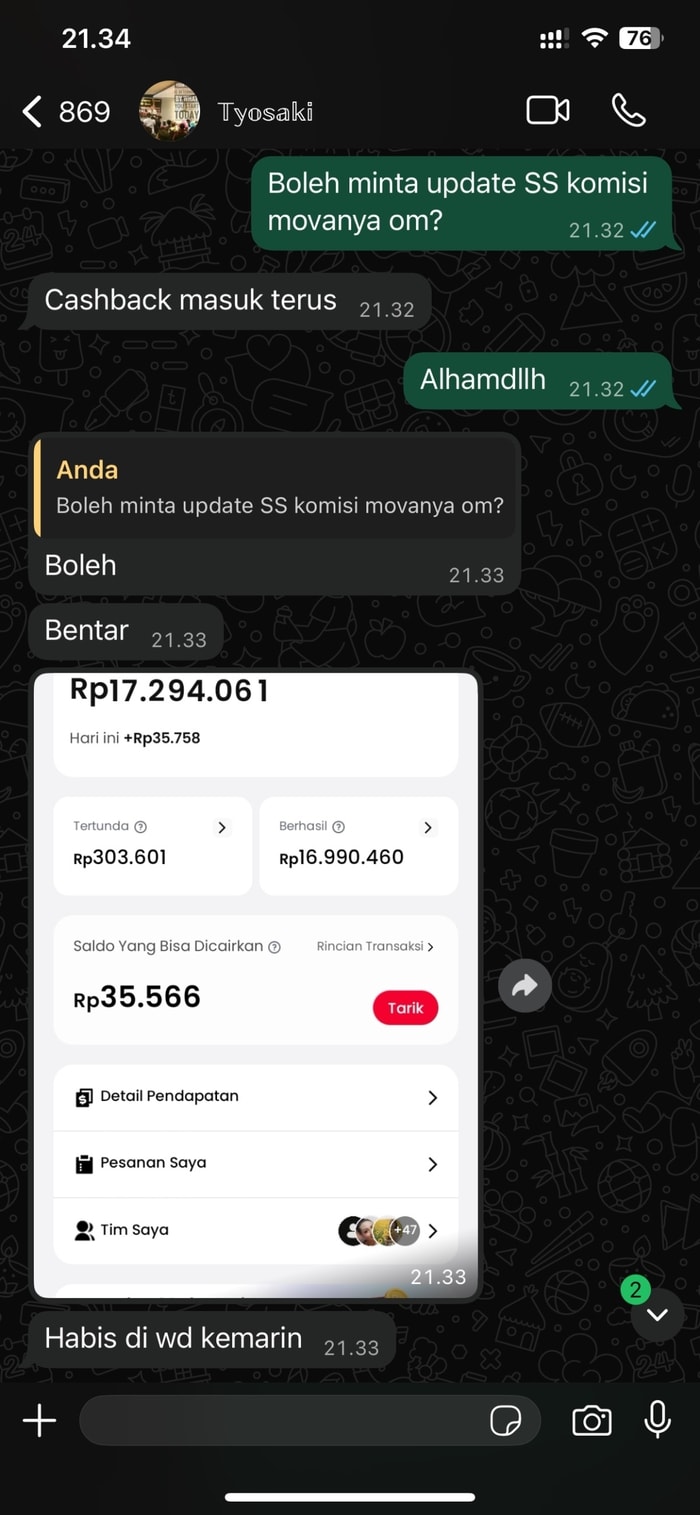Start a voice call with Tyosaki

pos(628,110)
